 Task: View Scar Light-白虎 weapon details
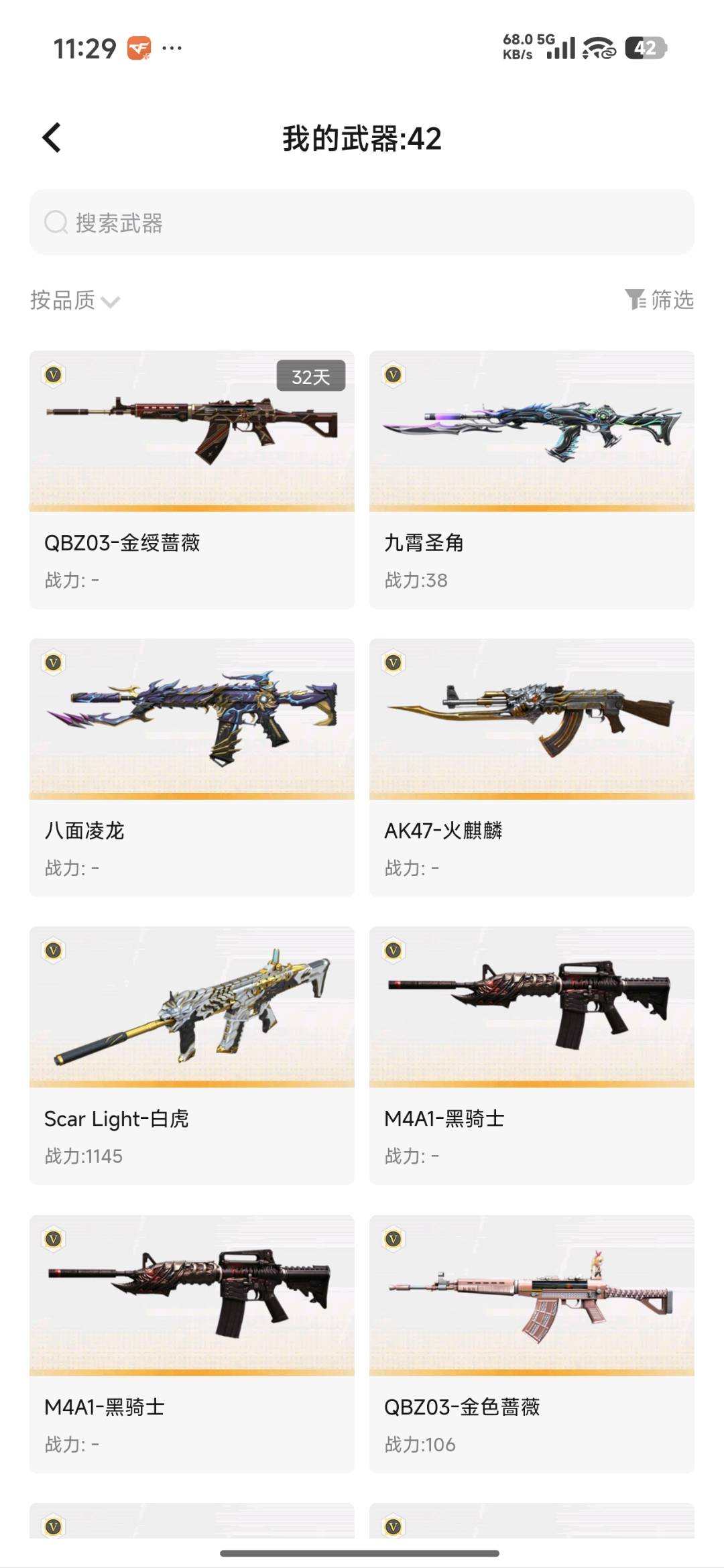point(192,1056)
